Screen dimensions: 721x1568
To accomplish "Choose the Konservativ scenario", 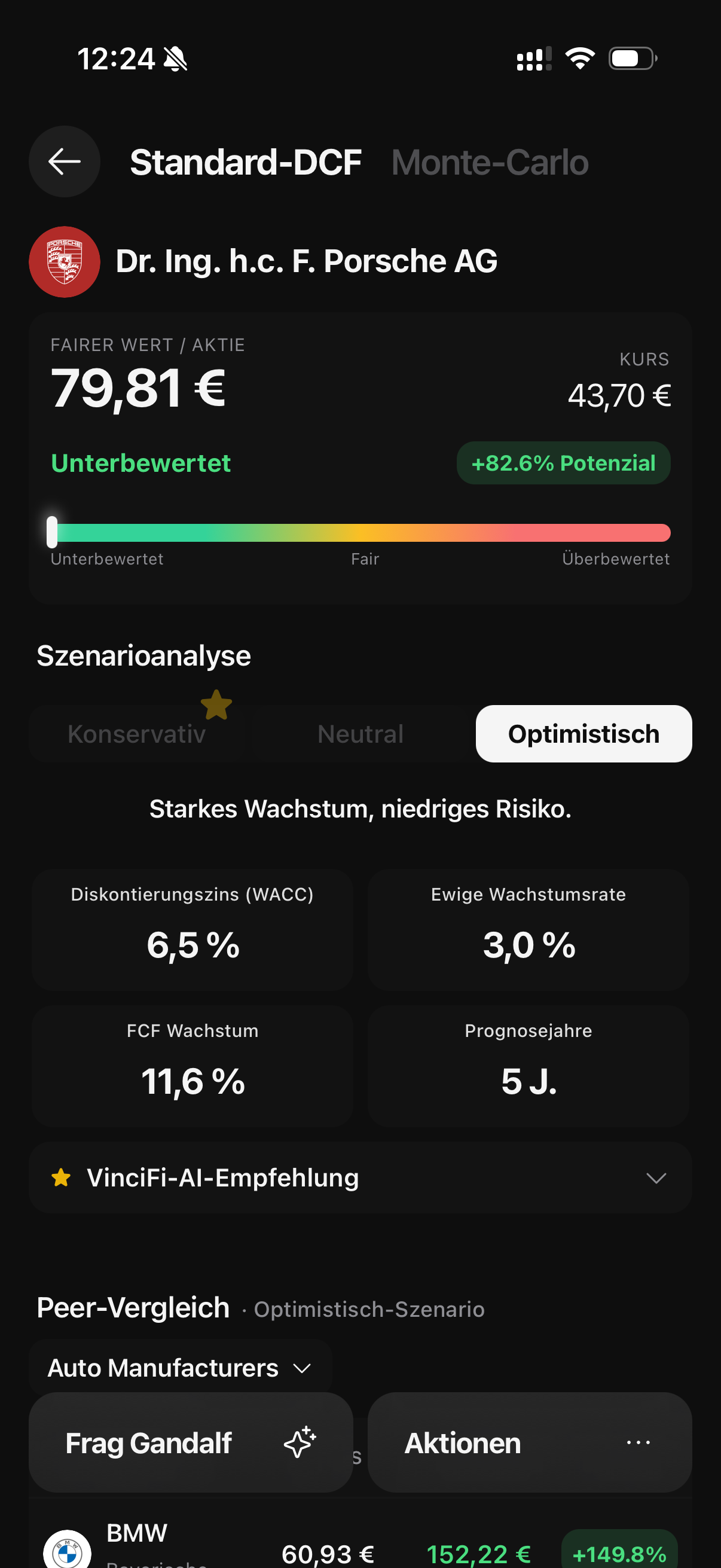I will tap(137, 734).
